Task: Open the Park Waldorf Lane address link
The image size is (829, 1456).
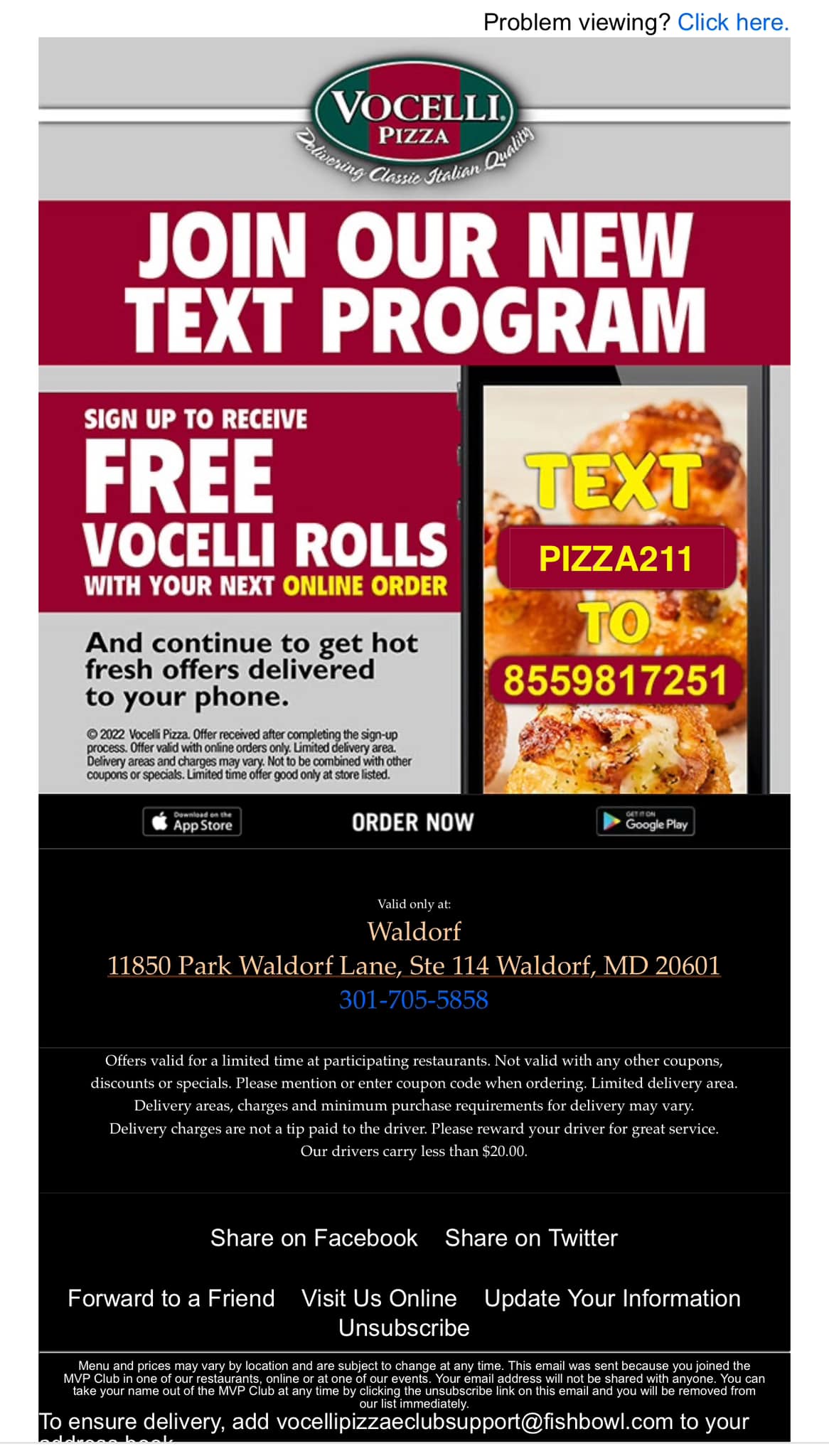Action: coord(414,965)
